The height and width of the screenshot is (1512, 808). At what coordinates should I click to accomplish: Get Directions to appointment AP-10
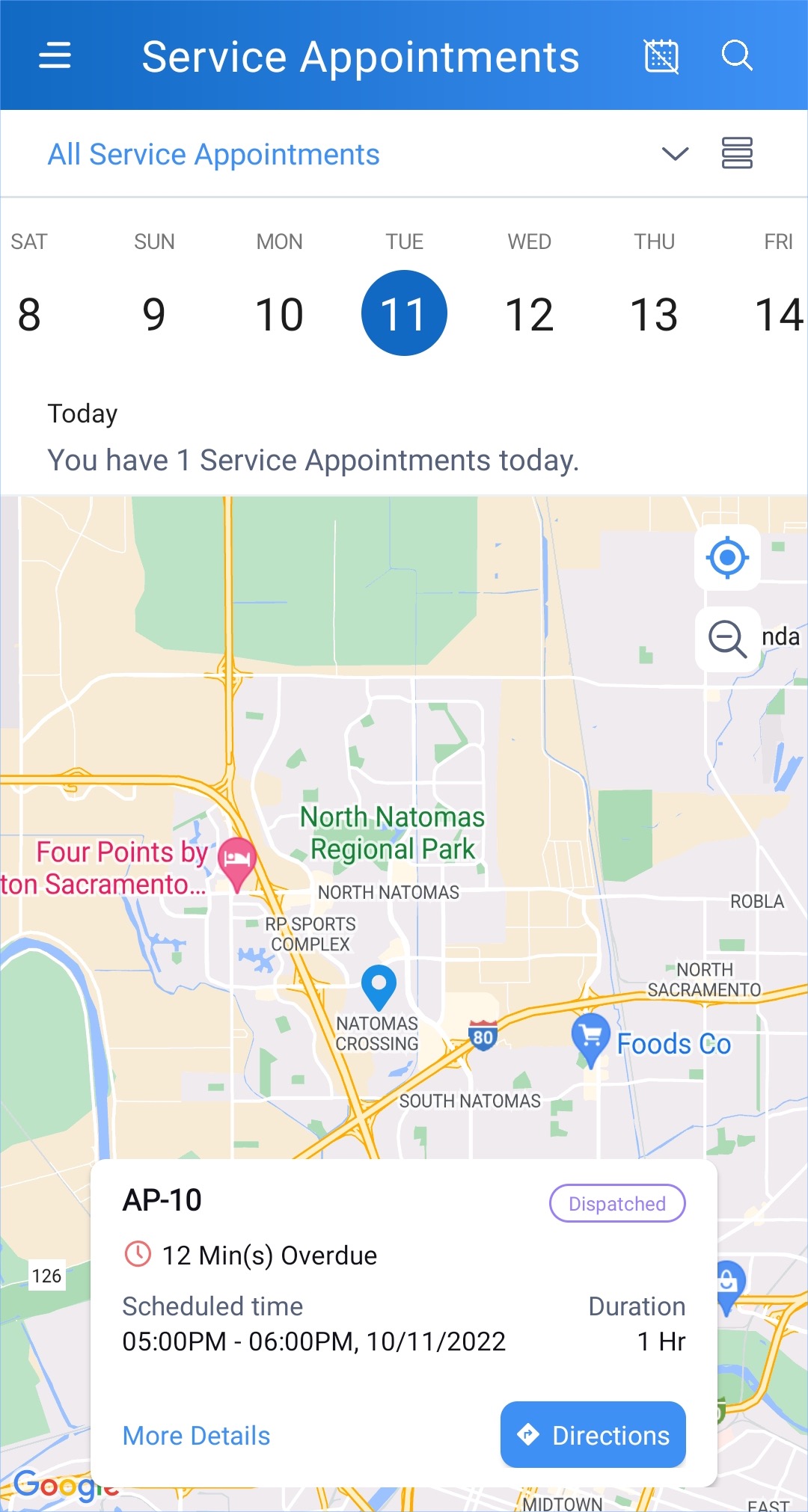pyautogui.click(x=593, y=1435)
